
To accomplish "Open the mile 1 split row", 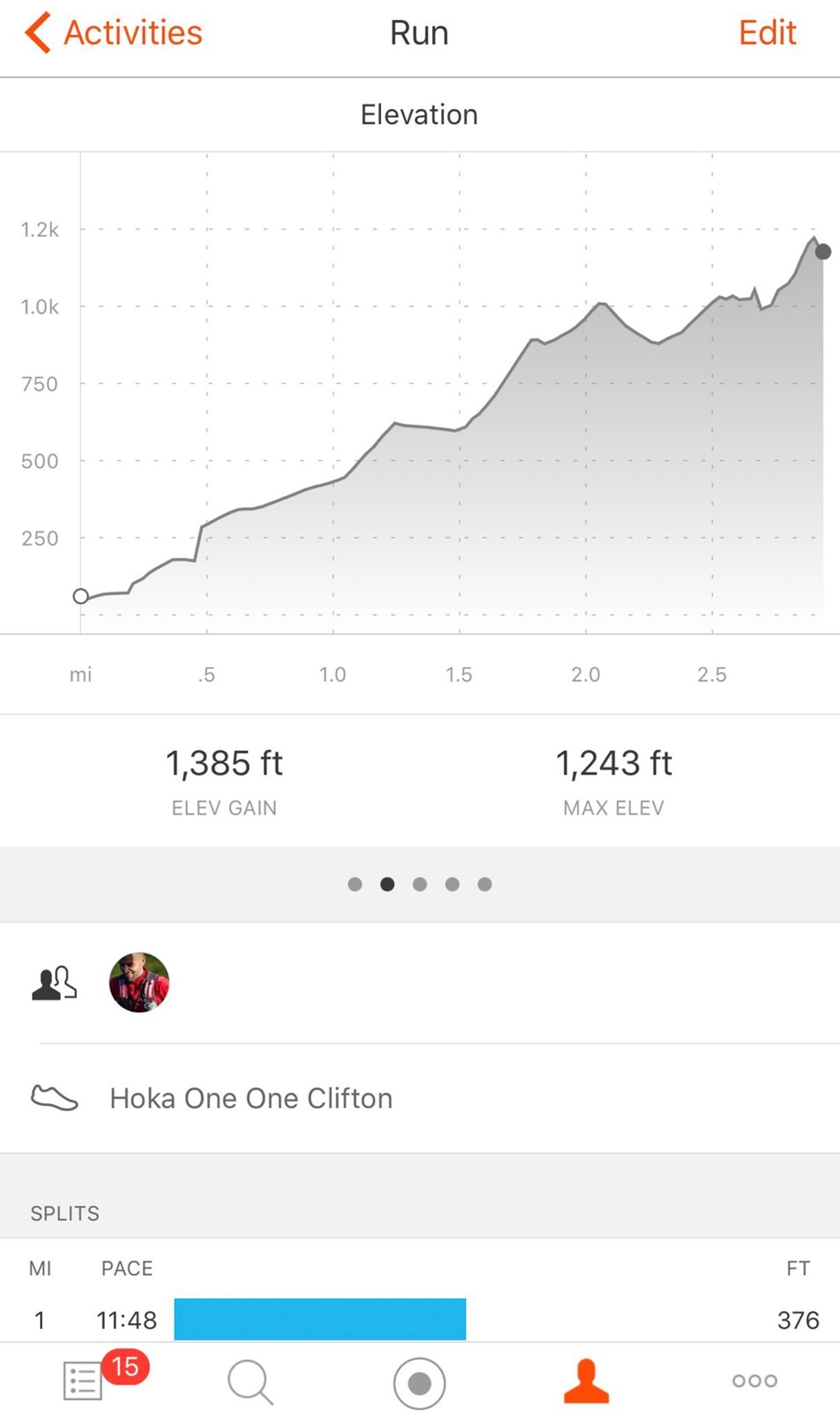I will pos(420,1319).
